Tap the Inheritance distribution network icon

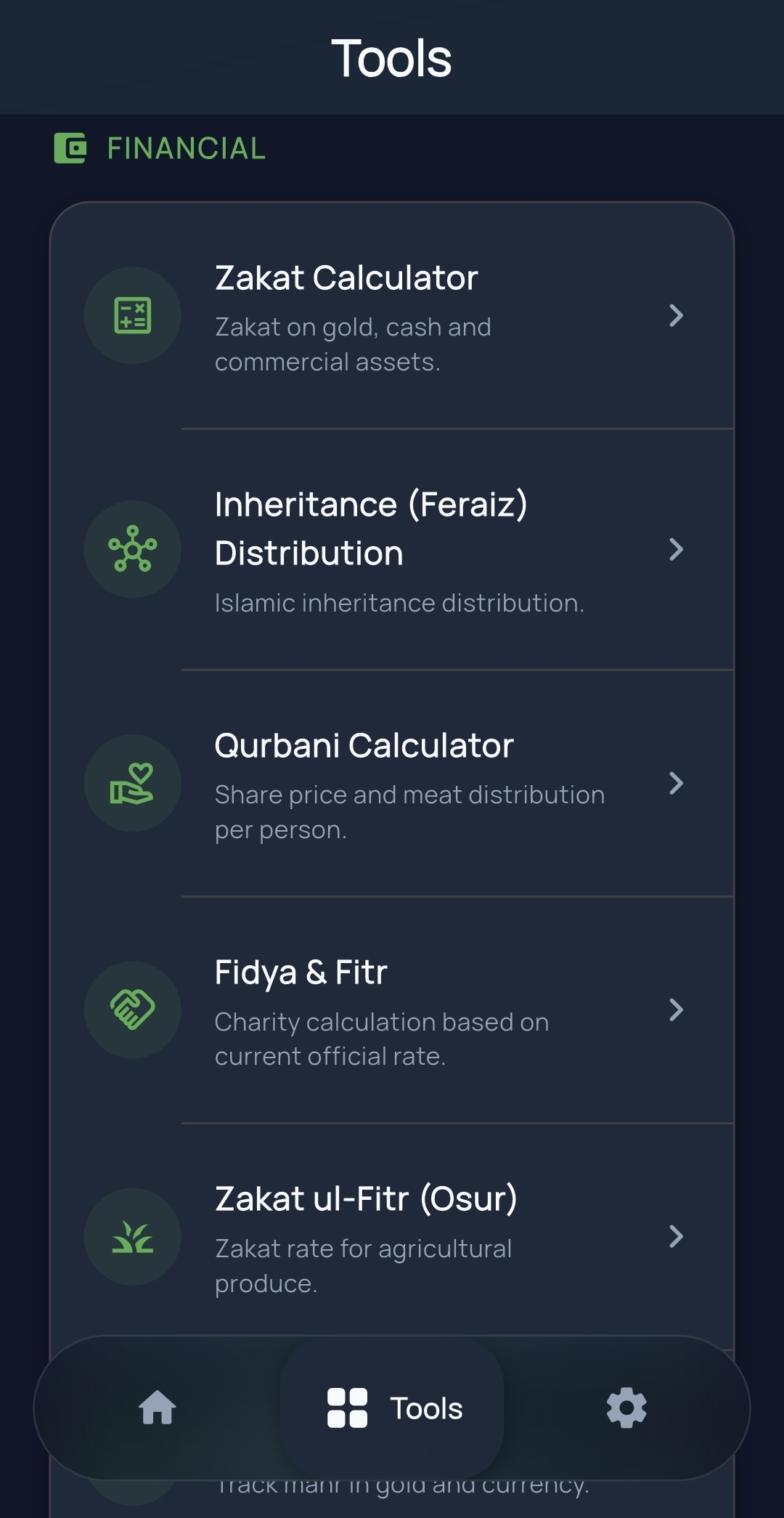(133, 550)
